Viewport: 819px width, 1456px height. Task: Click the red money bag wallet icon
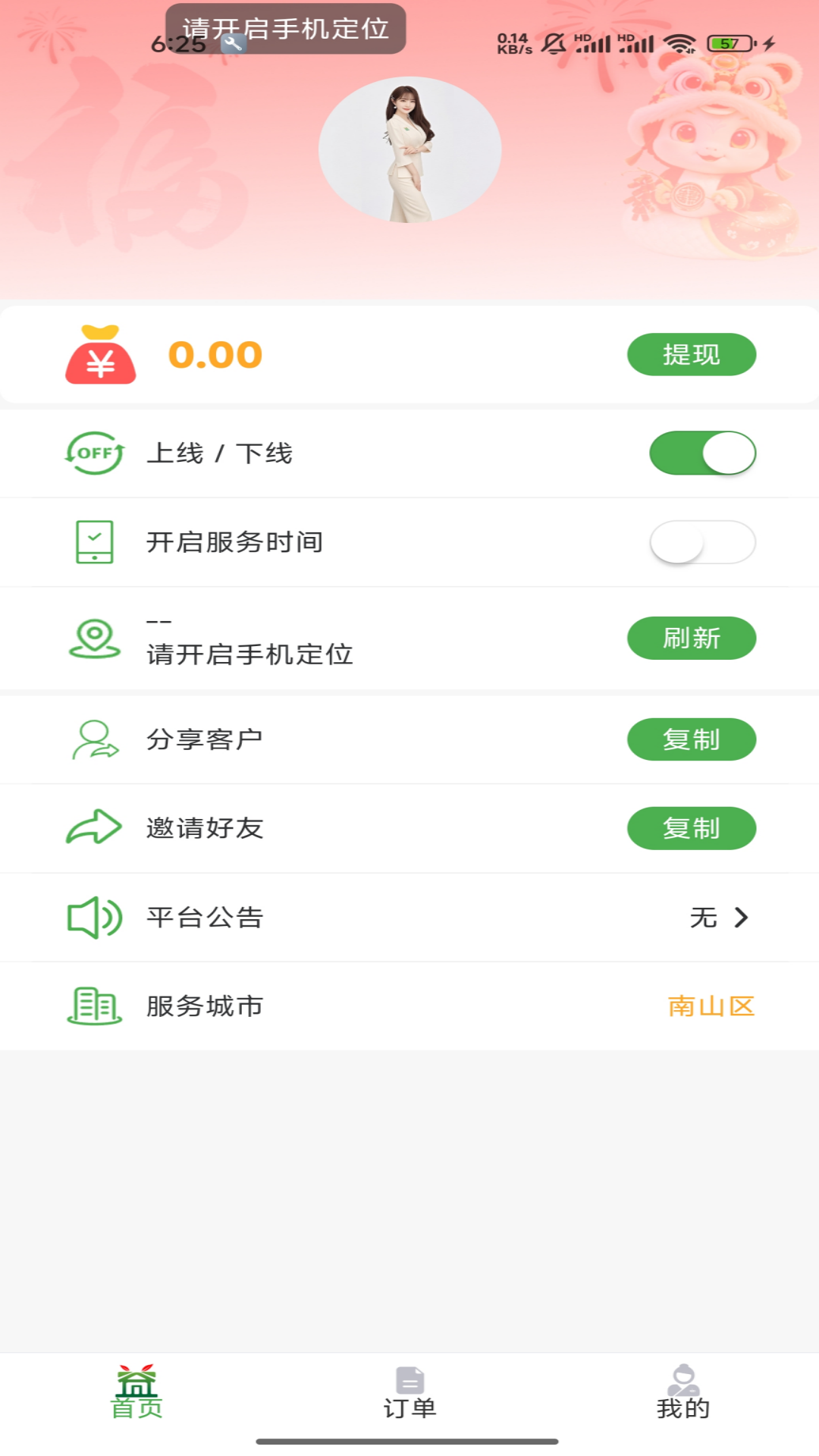click(x=99, y=354)
